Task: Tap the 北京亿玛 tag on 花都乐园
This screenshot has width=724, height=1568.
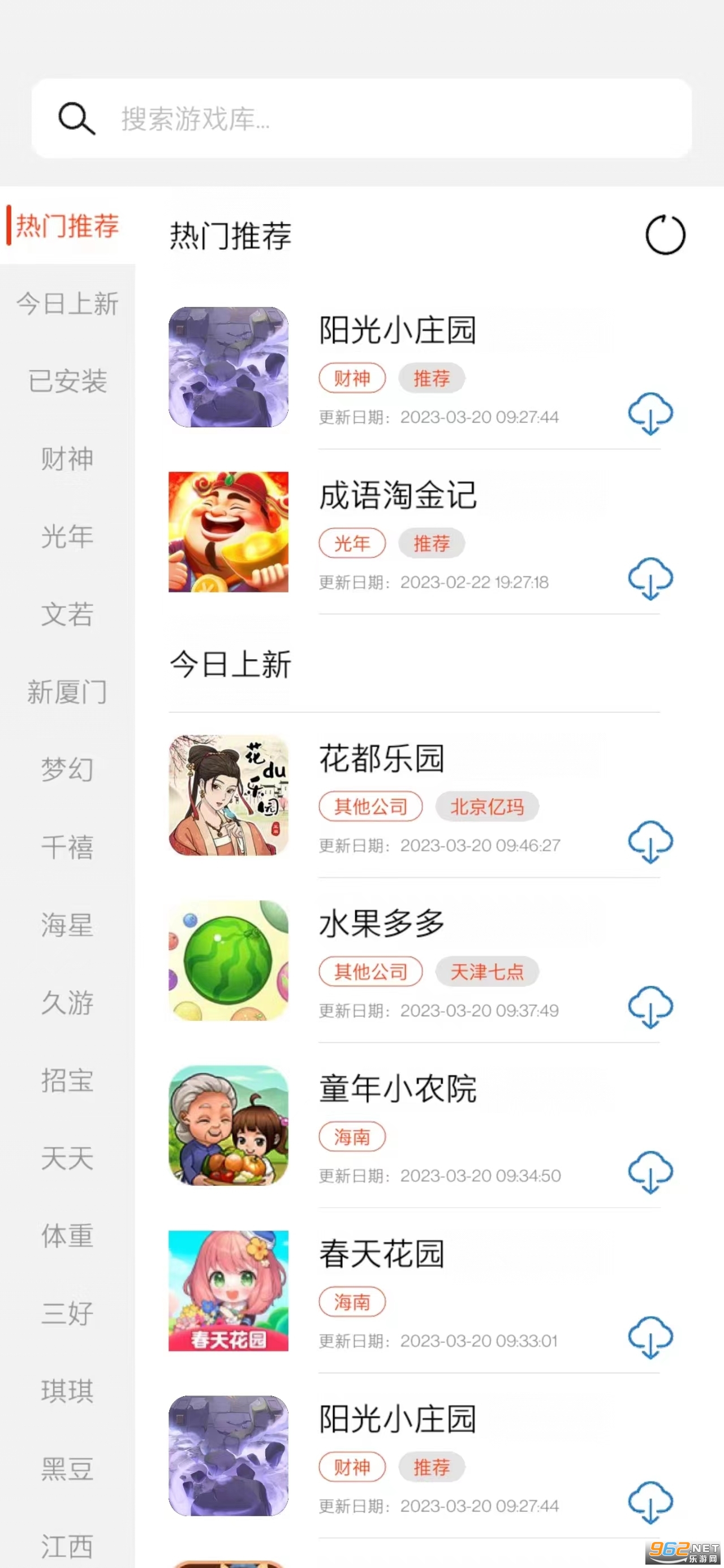Action: click(x=487, y=807)
